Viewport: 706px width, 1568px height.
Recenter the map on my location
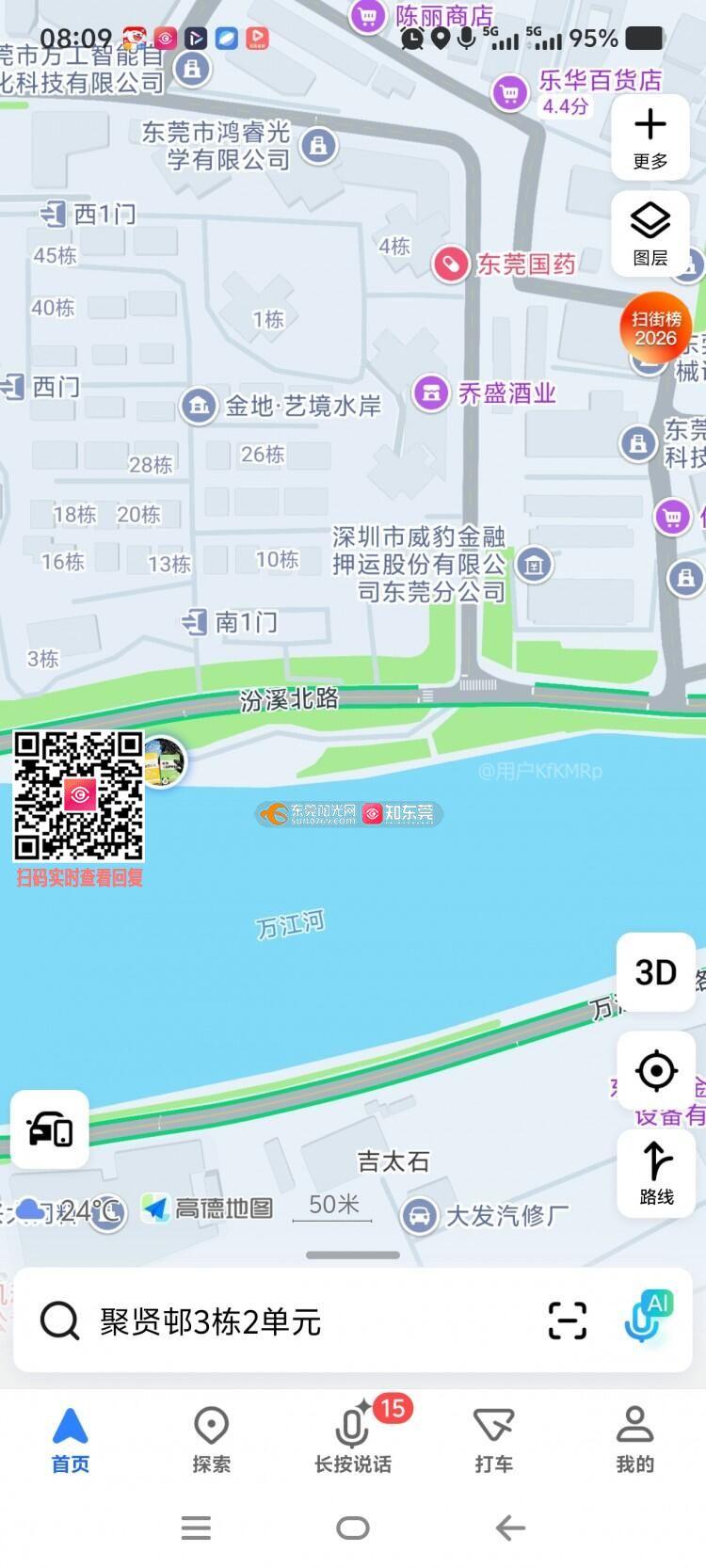656,1070
